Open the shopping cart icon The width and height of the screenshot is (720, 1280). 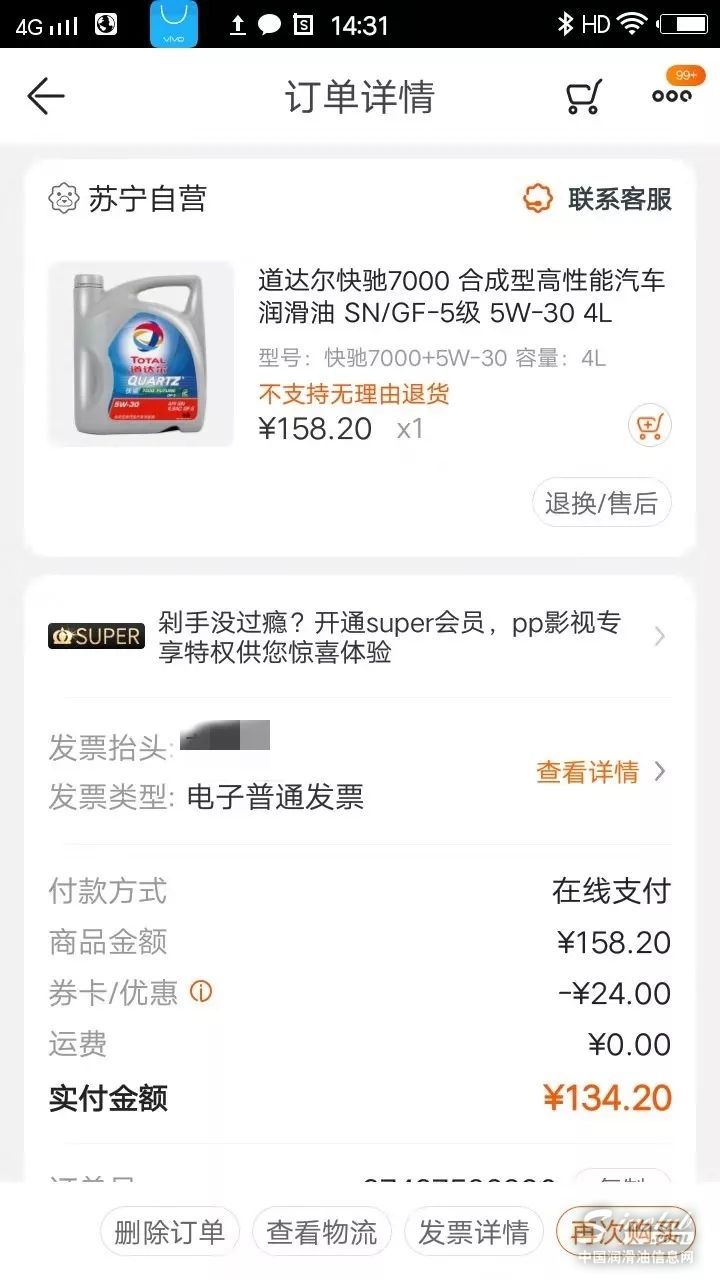pos(583,97)
